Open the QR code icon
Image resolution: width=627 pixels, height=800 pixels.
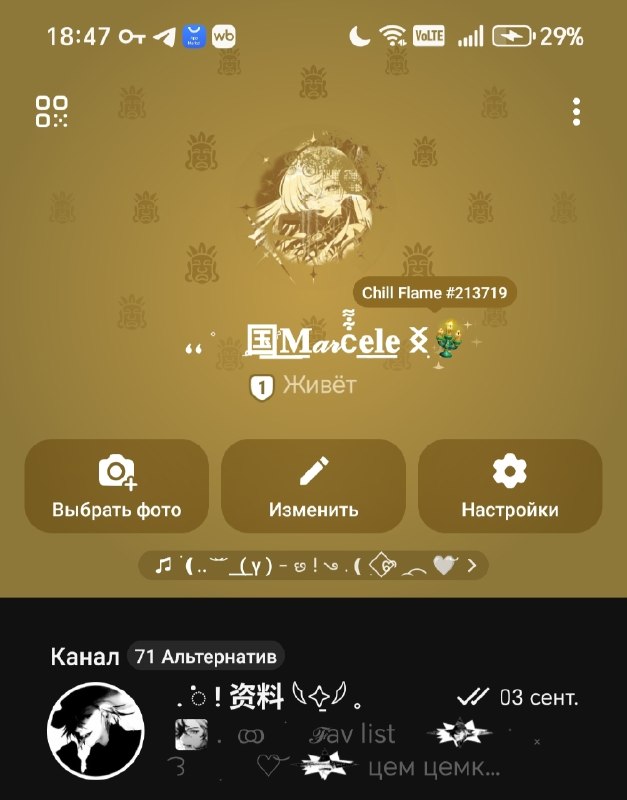(52, 111)
